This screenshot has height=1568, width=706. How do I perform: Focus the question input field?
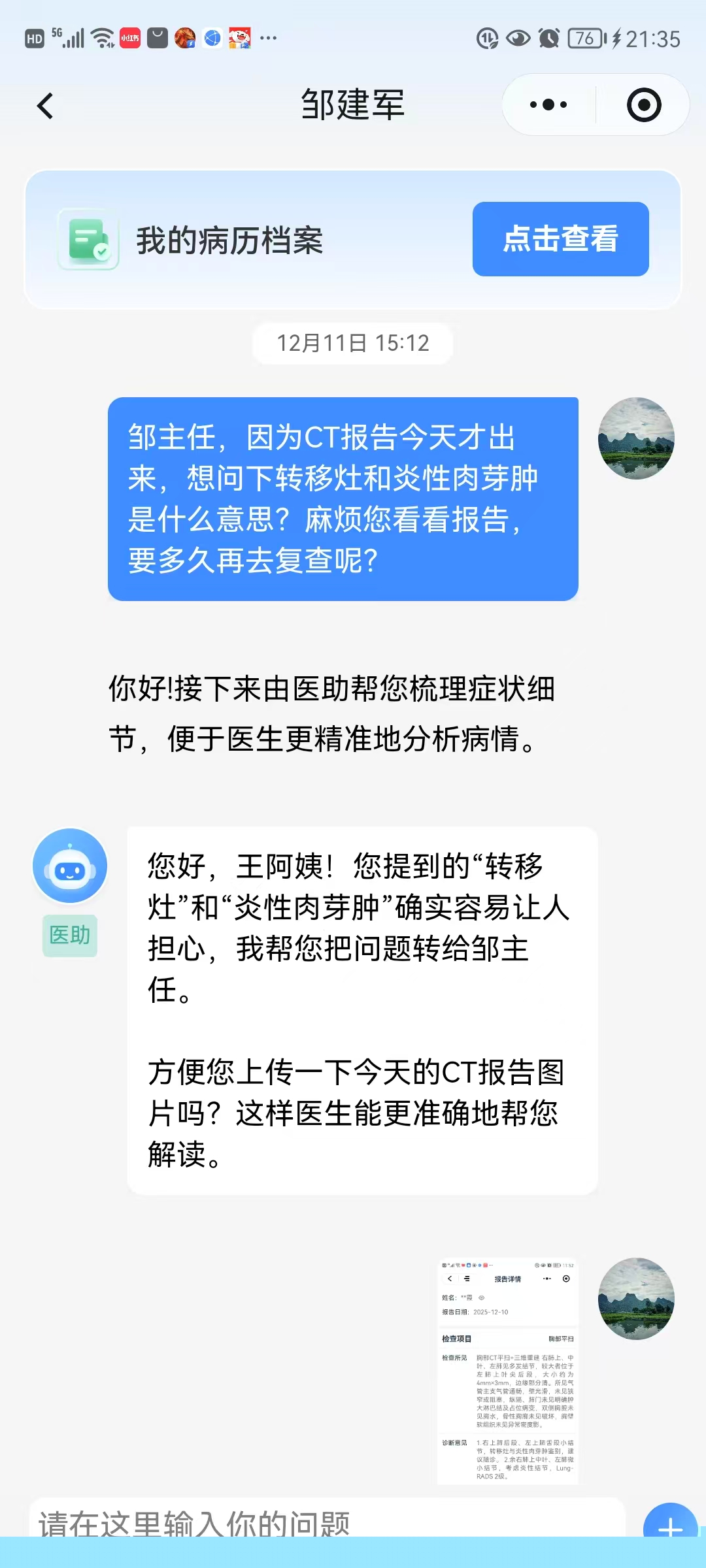327,1521
